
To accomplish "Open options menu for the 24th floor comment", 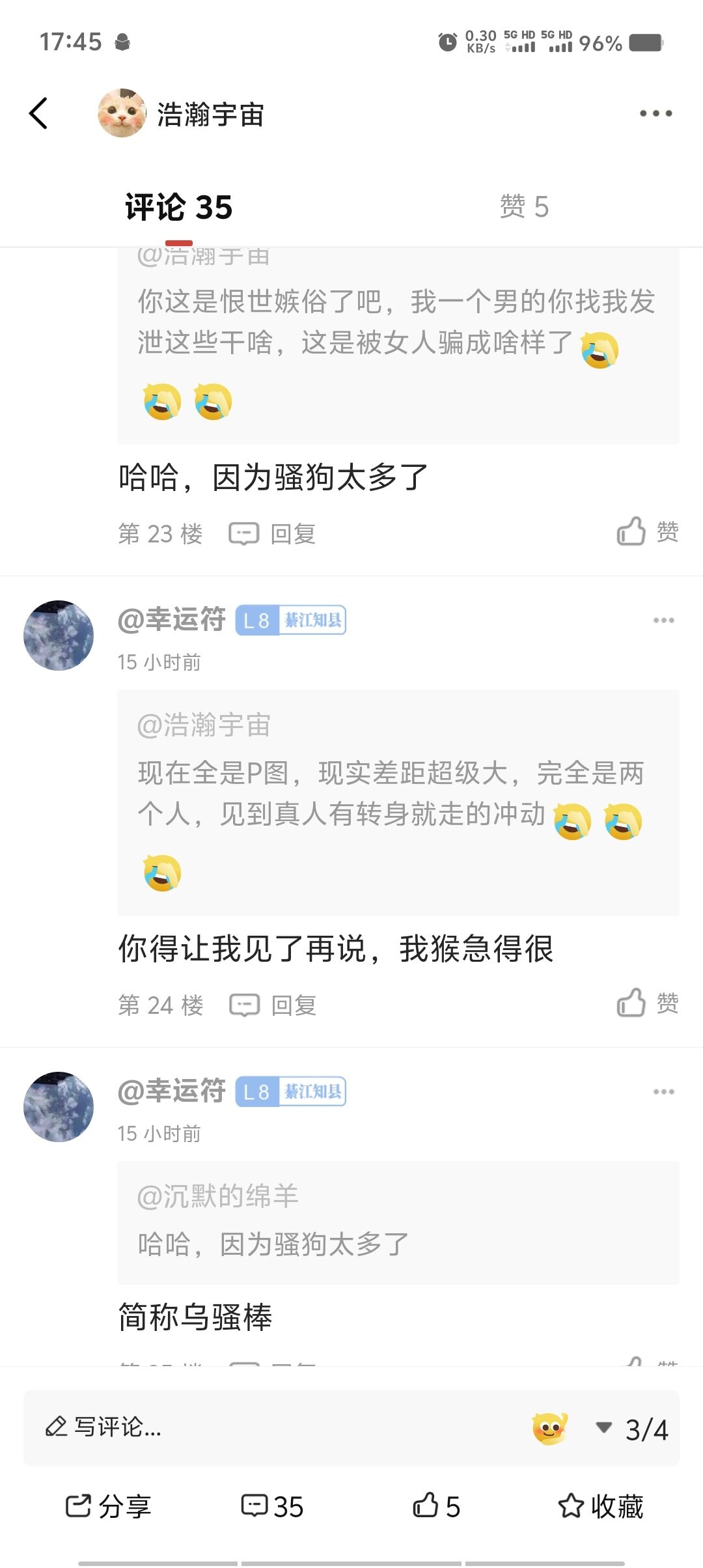I will tap(663, 621).
